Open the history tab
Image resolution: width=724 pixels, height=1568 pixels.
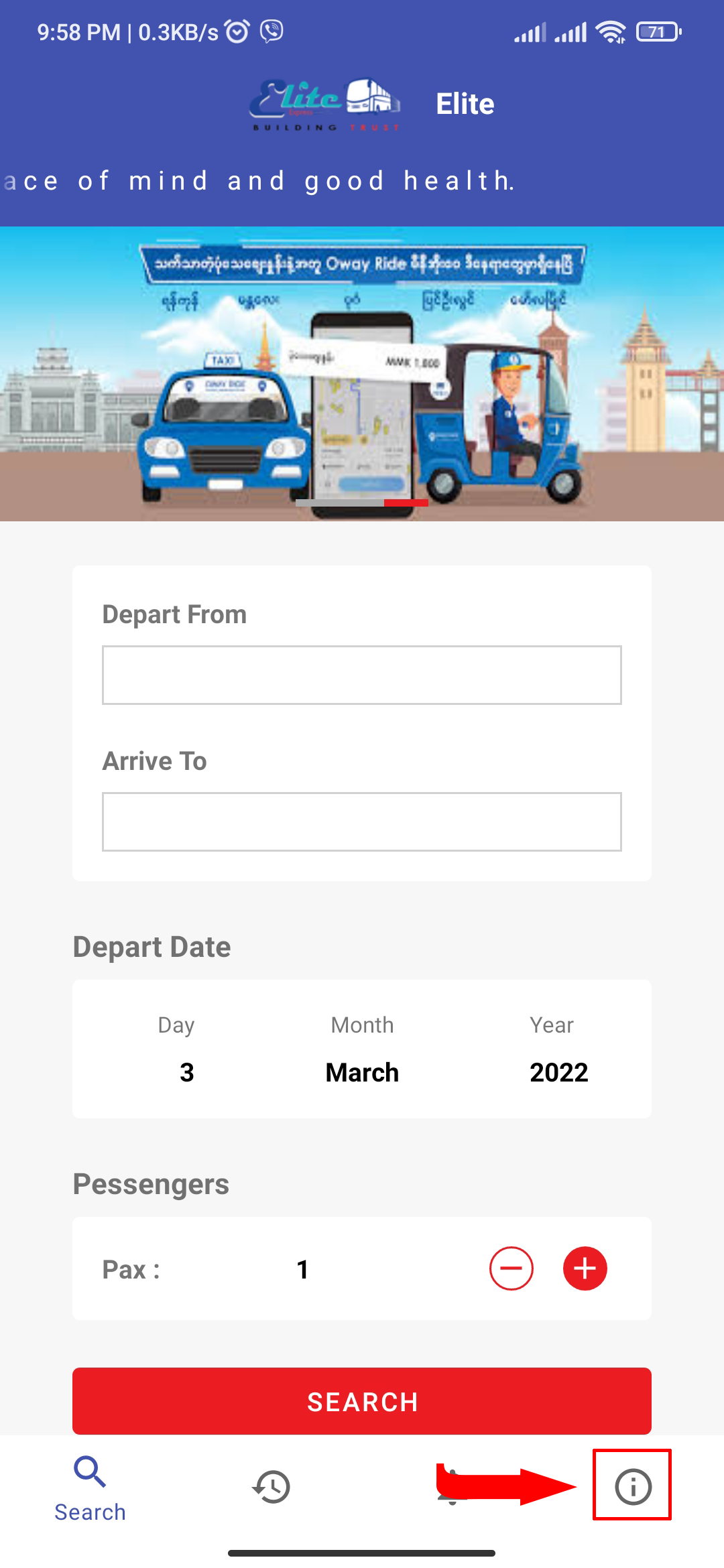click(x=271, y=1486)
